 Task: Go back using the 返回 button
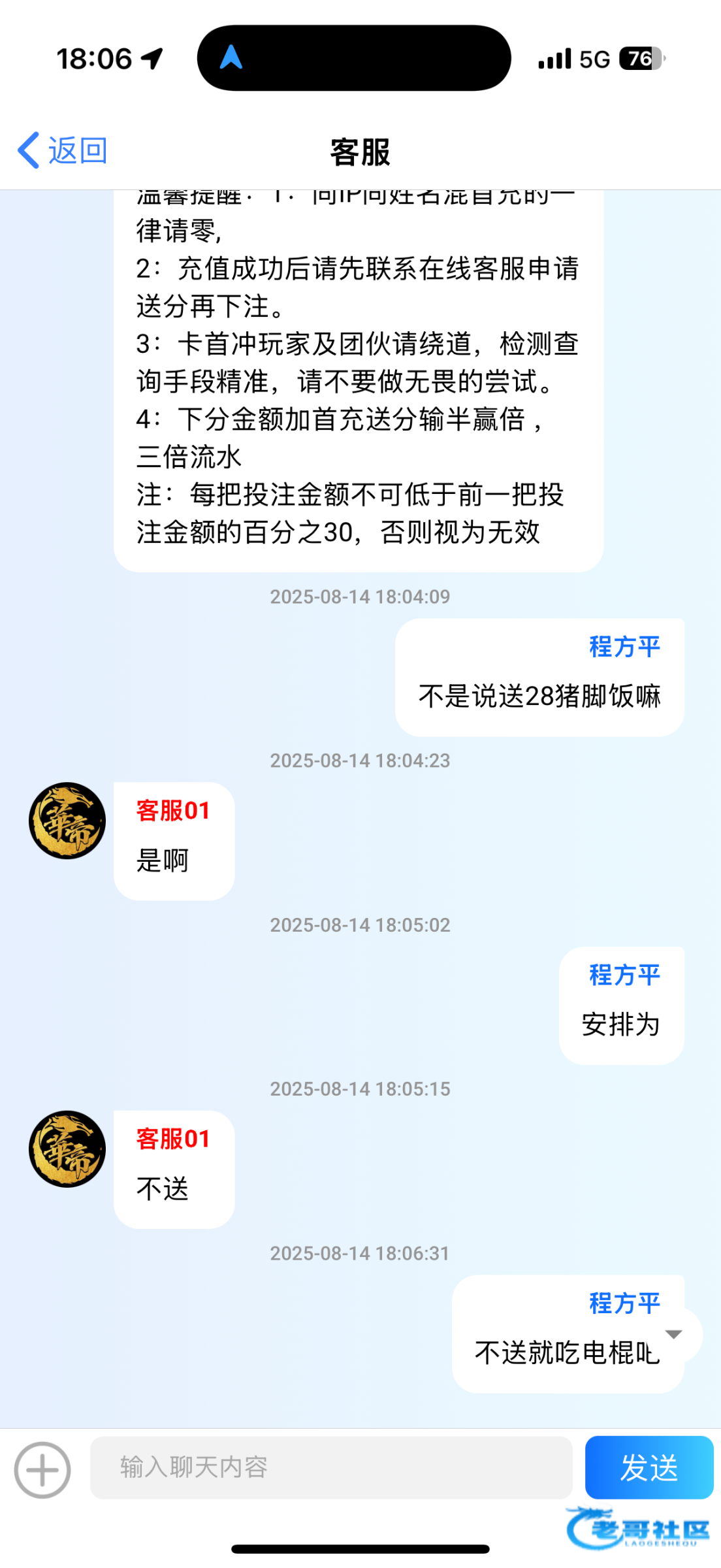point(62,151)
